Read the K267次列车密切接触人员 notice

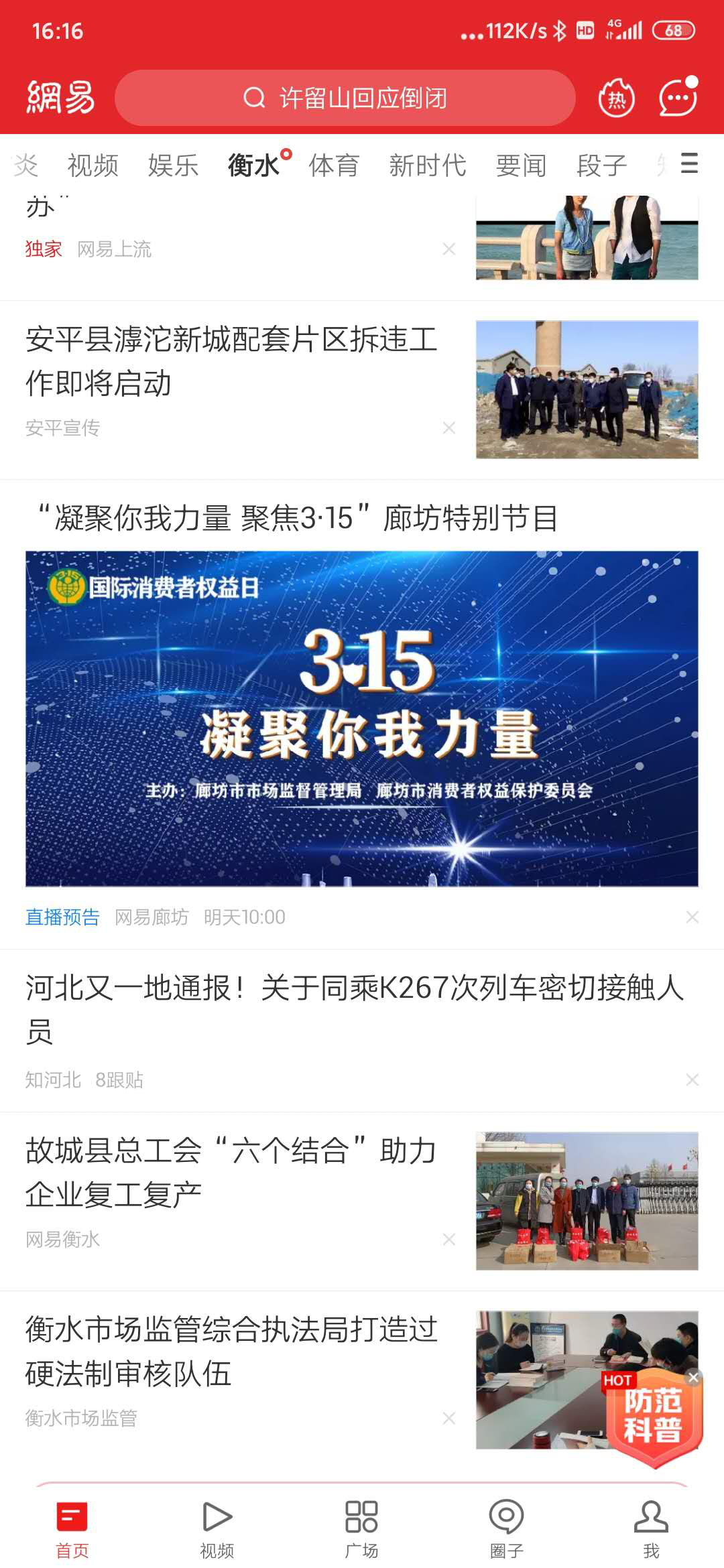(x=355, y=1008)
